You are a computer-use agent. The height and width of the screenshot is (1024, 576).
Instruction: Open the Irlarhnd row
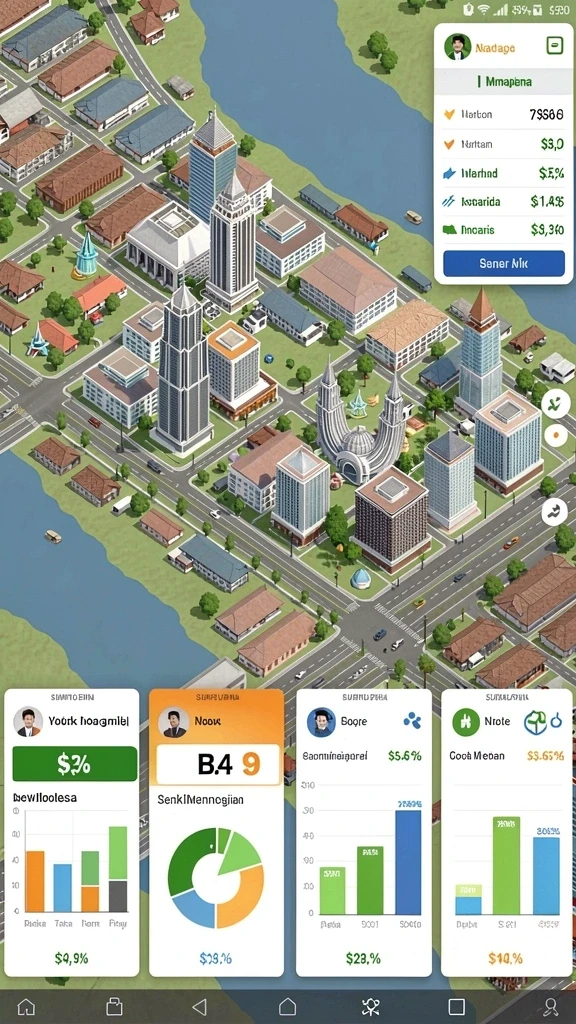tap(504, 173)
